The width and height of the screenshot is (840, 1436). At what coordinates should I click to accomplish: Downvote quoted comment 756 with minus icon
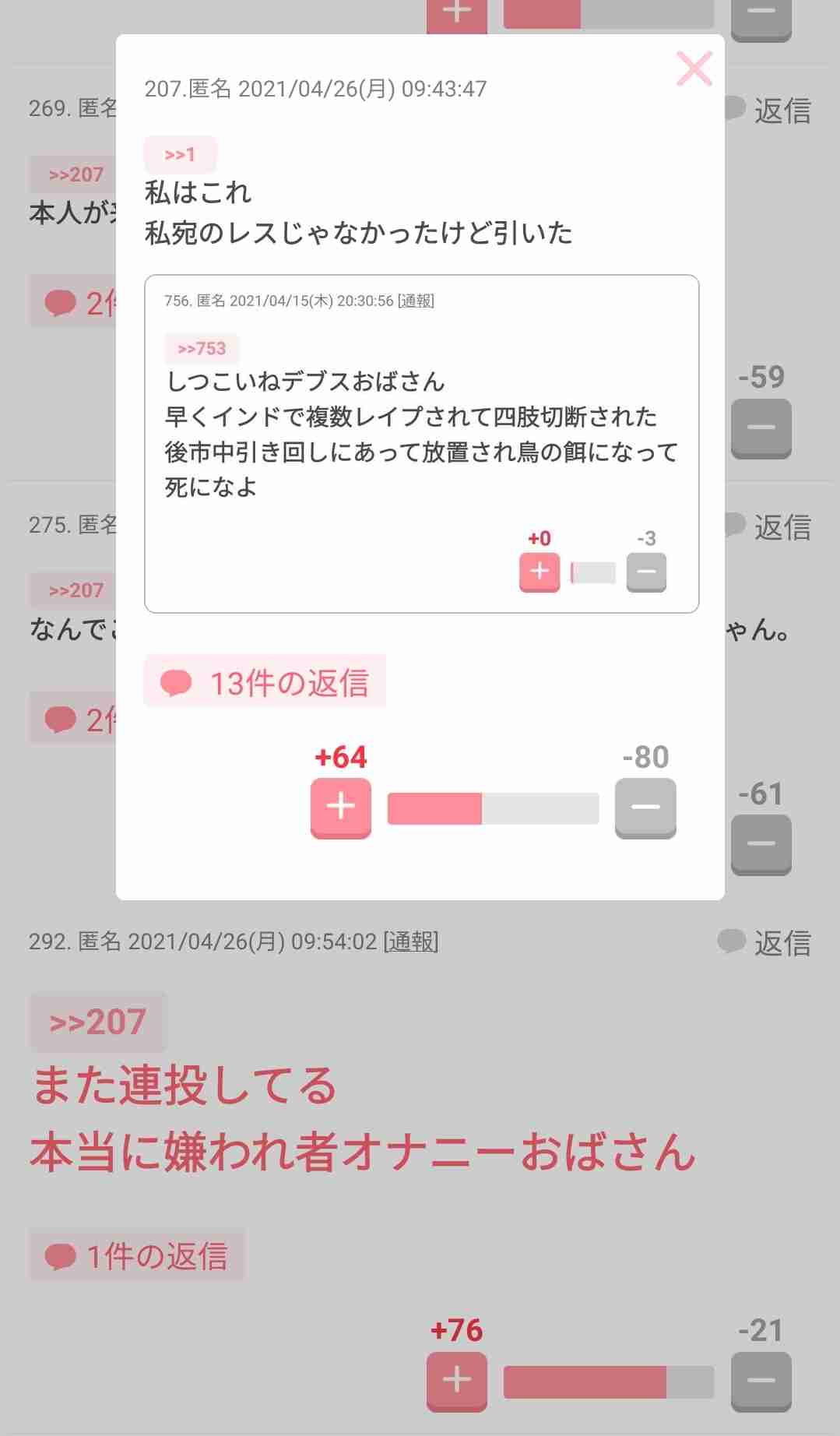[x=645, y=572]
